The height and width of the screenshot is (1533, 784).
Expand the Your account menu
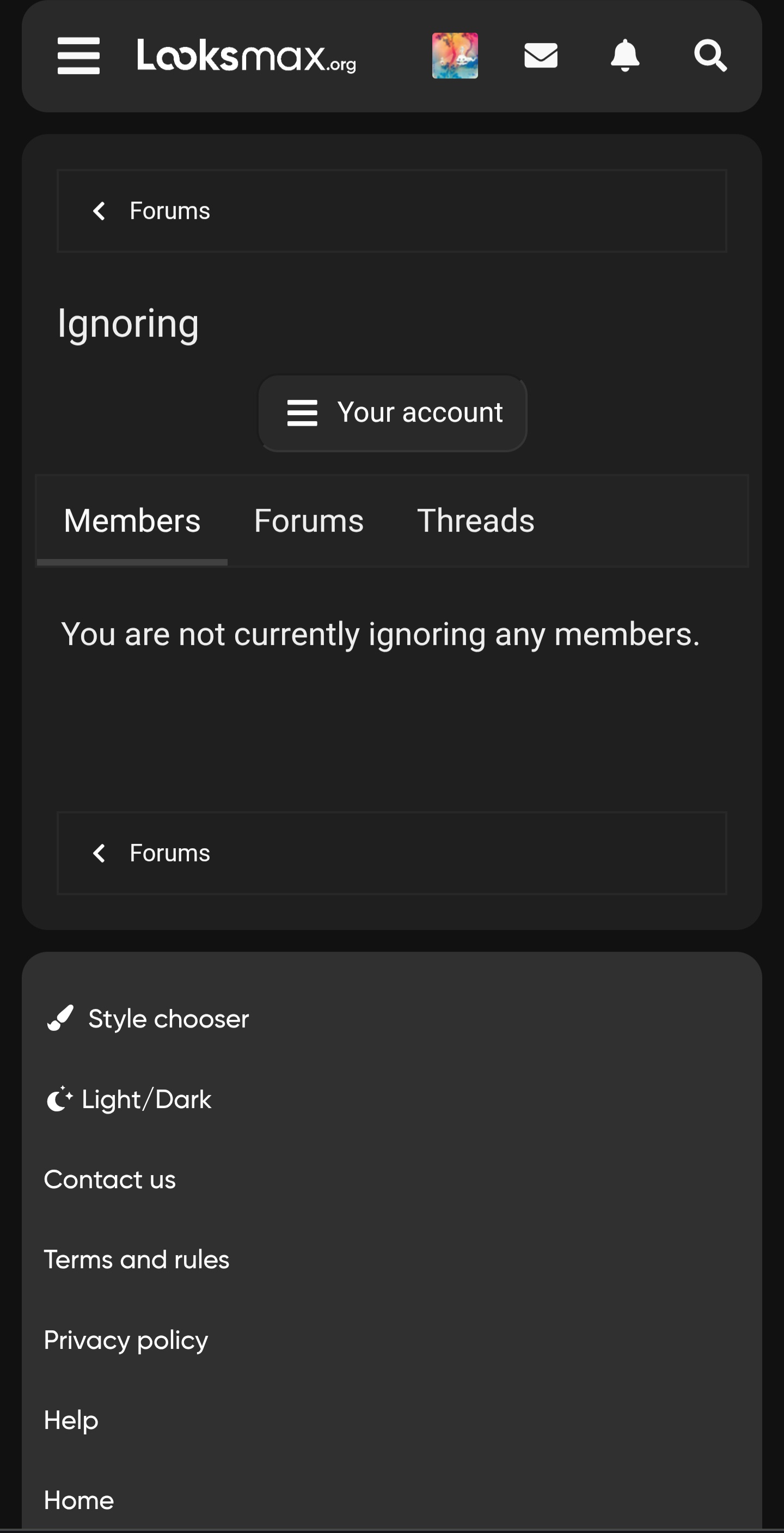coord(392,413)
